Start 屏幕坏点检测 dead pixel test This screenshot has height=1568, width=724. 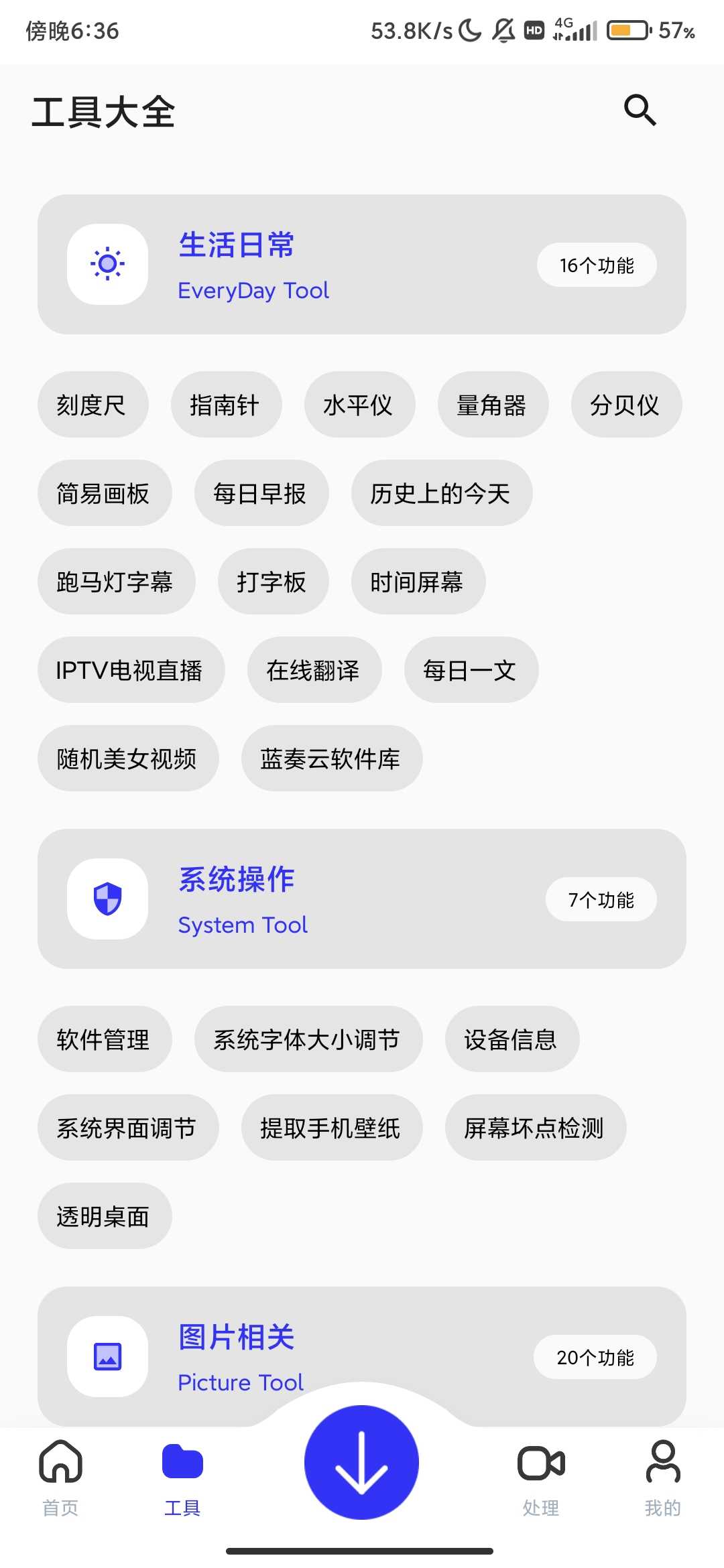click(534, 1127)
